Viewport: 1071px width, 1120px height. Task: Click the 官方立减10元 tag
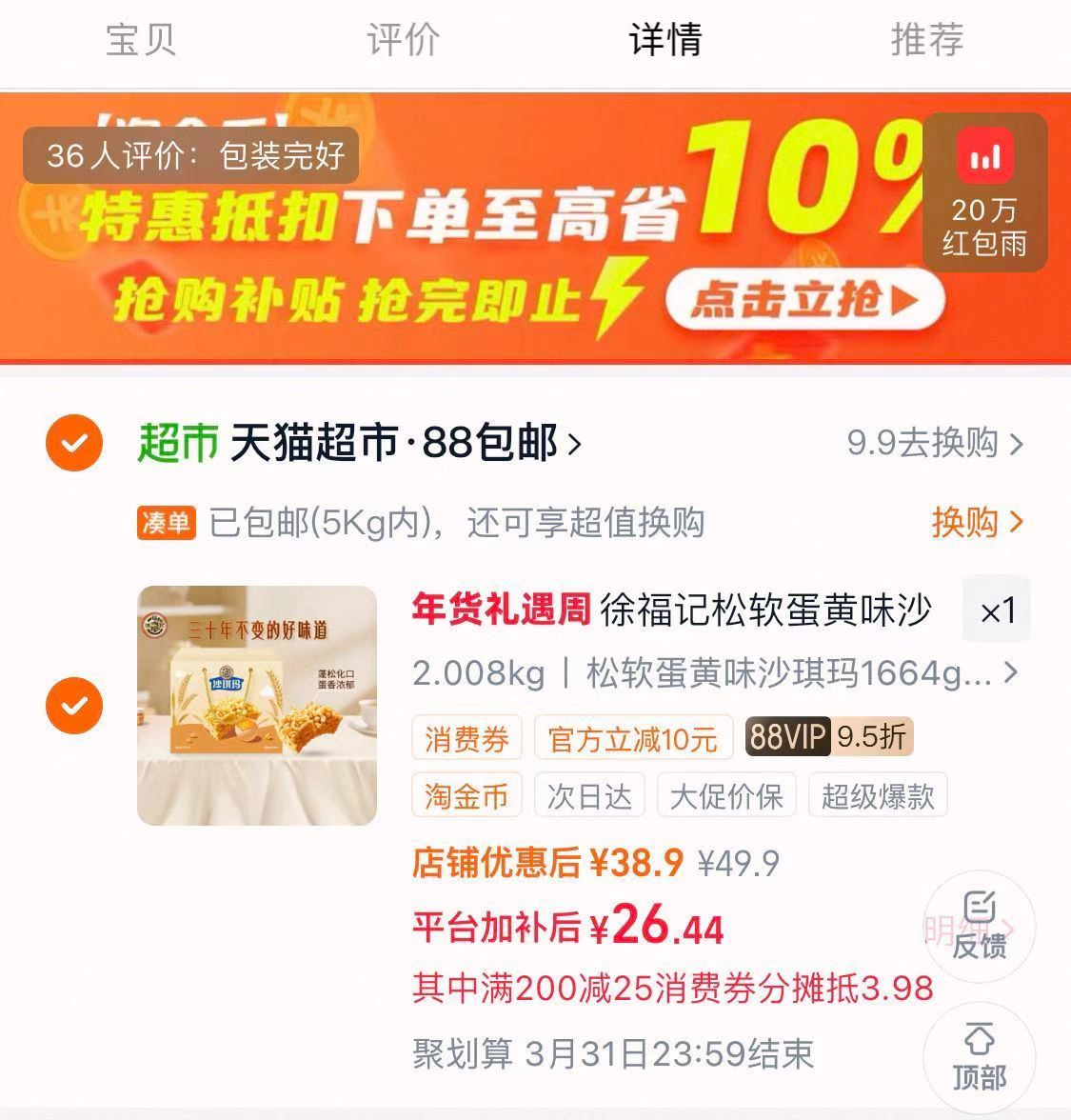coord(633,738)
